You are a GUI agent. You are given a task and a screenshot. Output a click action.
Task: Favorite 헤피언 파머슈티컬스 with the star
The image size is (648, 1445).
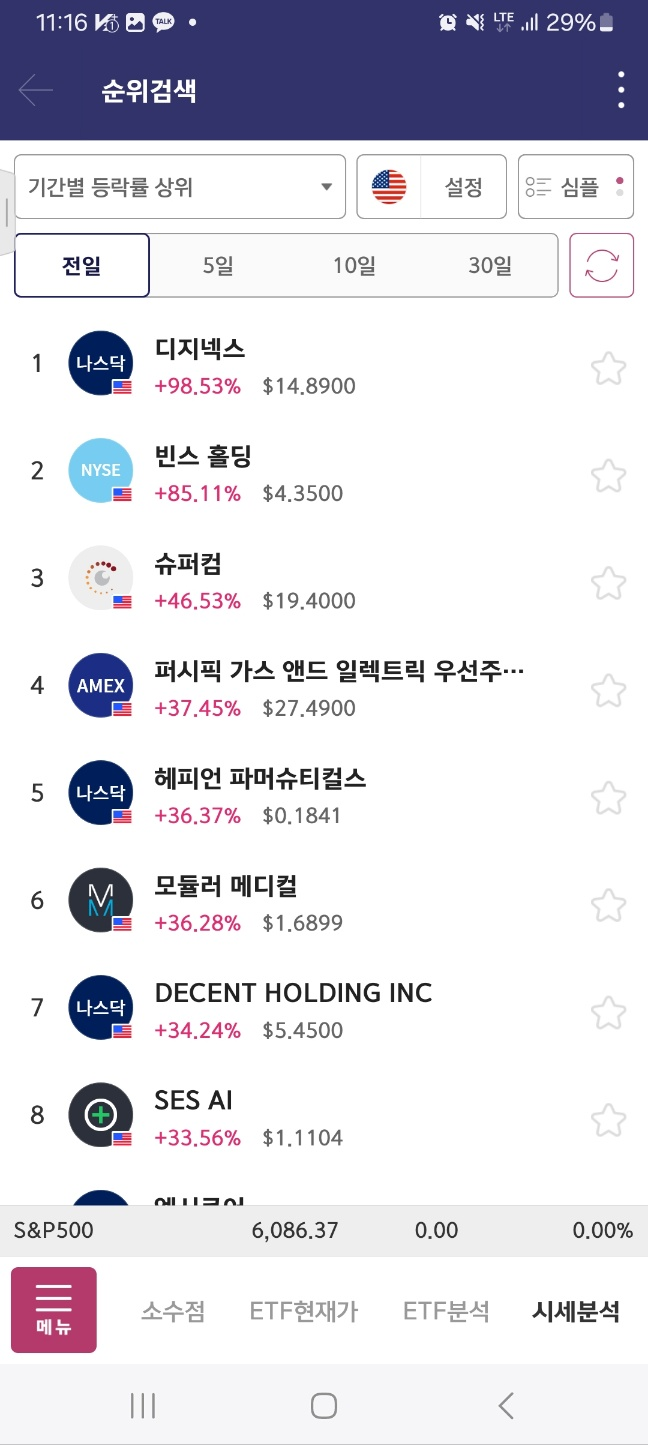tap(608, 797)
